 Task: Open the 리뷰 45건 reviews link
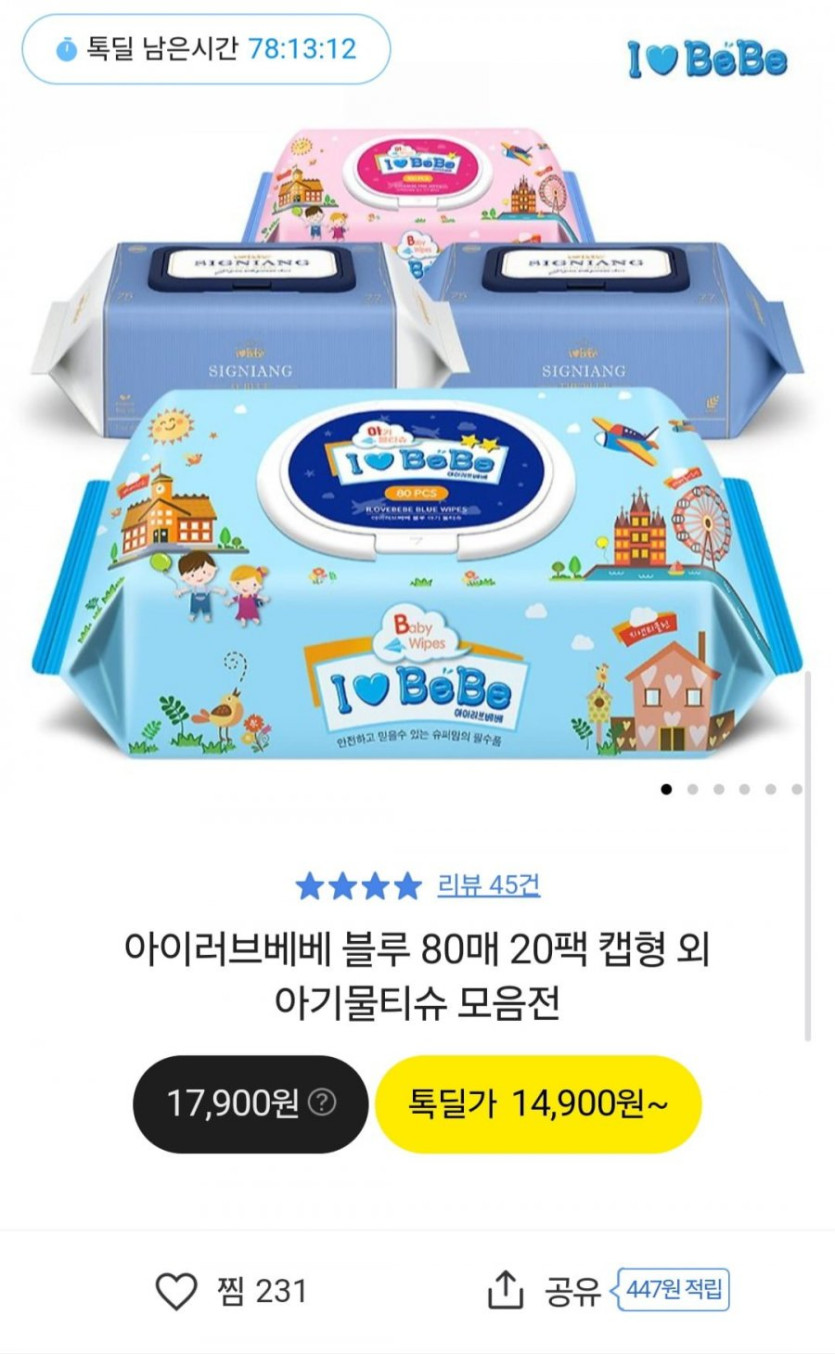tap(488, 885)
